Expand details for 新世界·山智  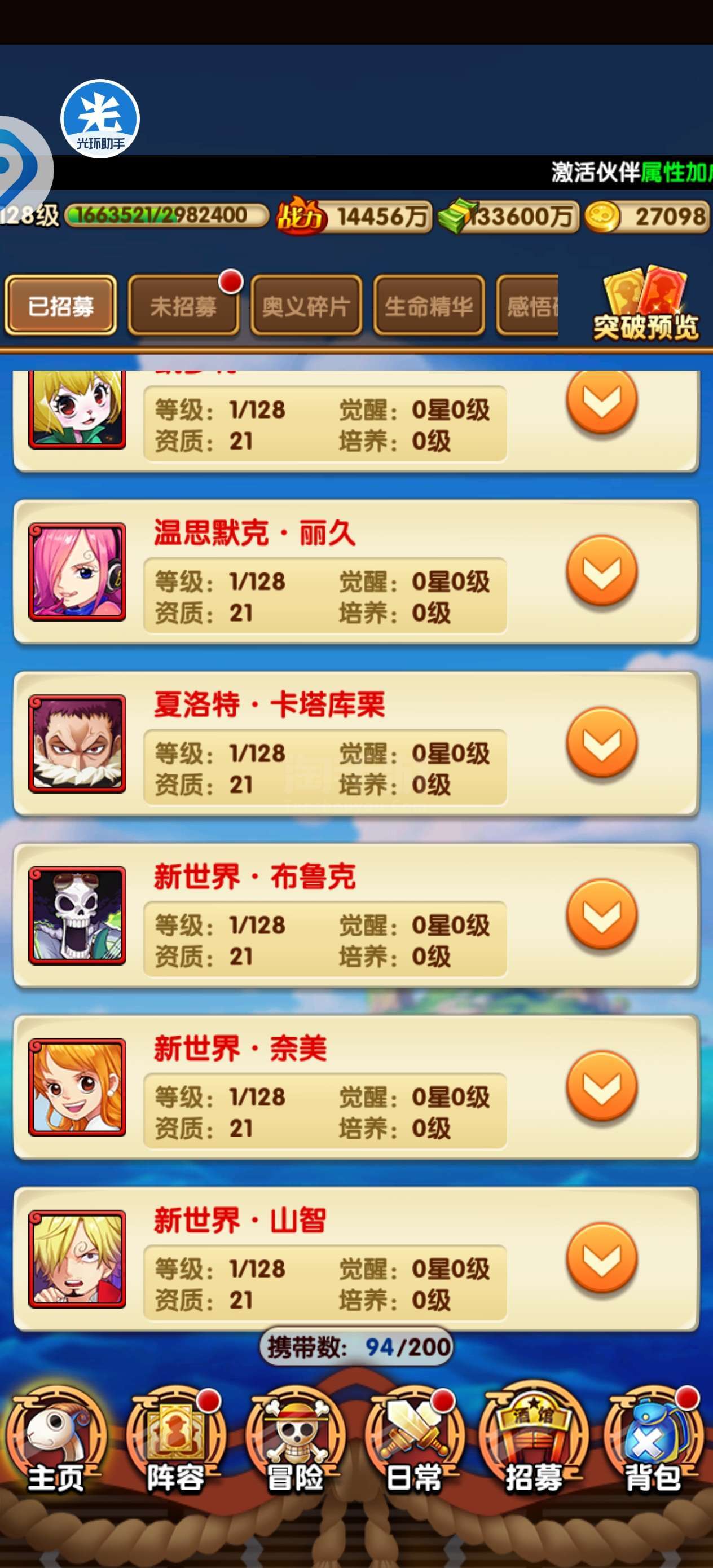pyautogui.click(x=602, y=1258)
